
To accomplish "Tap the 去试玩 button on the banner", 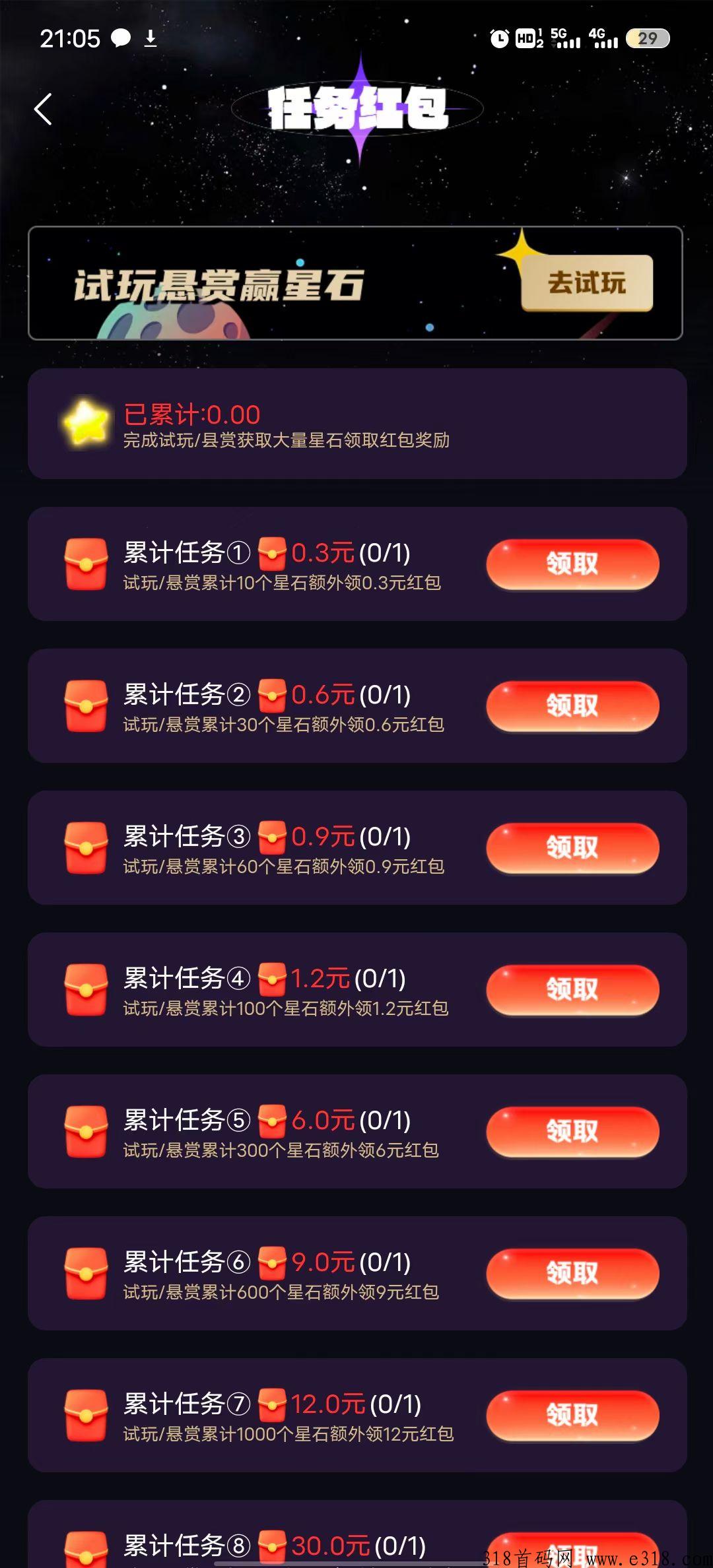I will pyautogui.click(x=587, y=283).
